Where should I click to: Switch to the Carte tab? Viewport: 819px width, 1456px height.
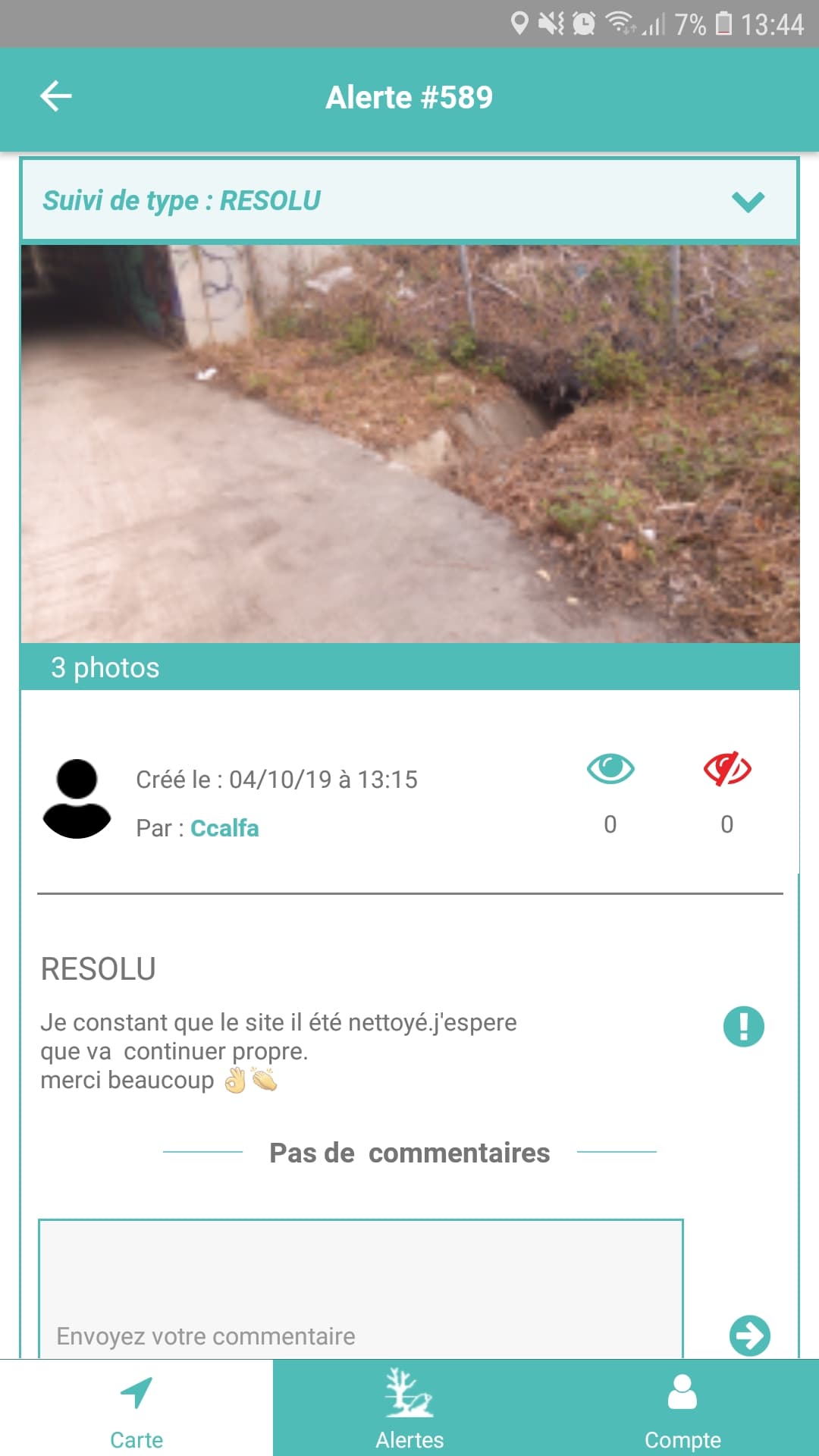(136, 1409)
